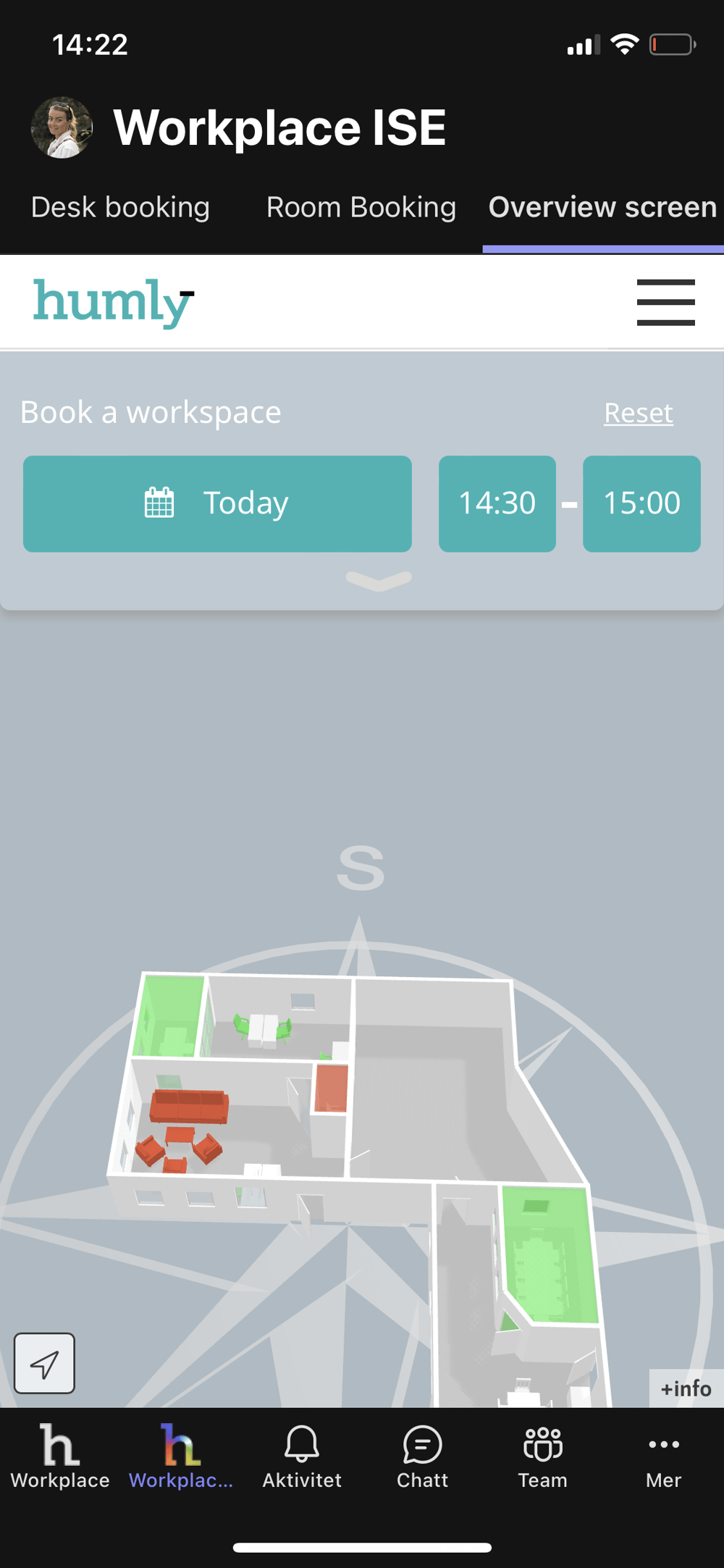Show the +info details

686,1388
